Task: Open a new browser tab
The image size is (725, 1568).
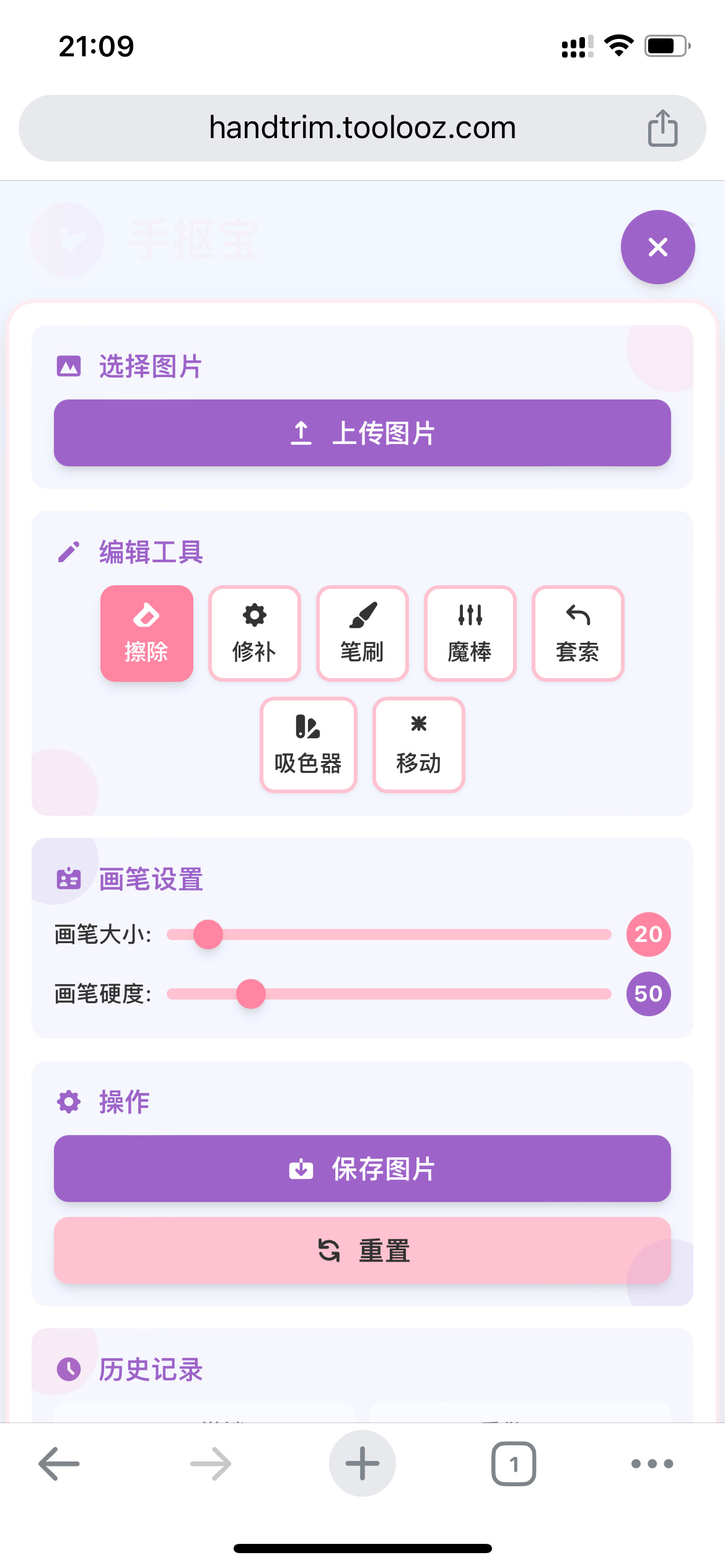Action: (x=362, y=1463)
